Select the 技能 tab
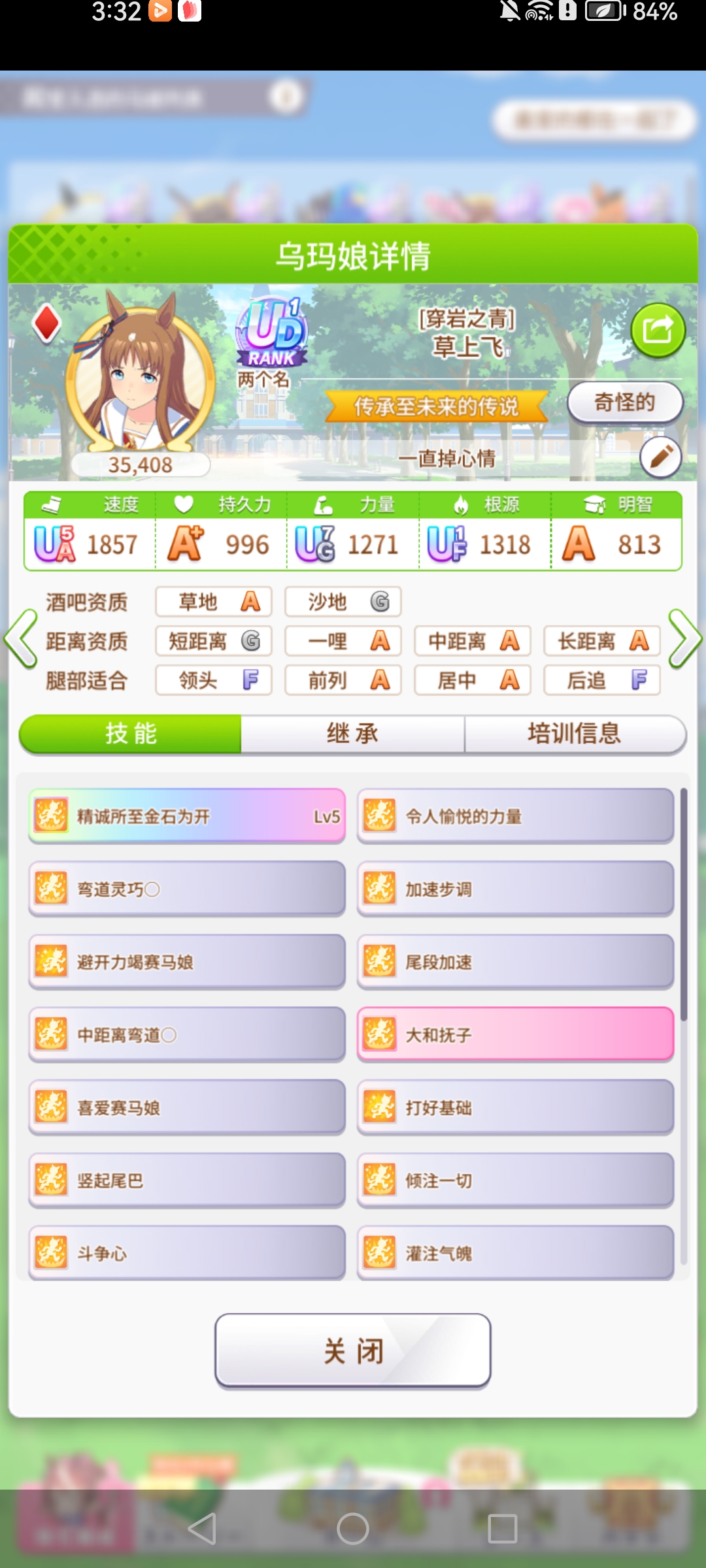 131,734
